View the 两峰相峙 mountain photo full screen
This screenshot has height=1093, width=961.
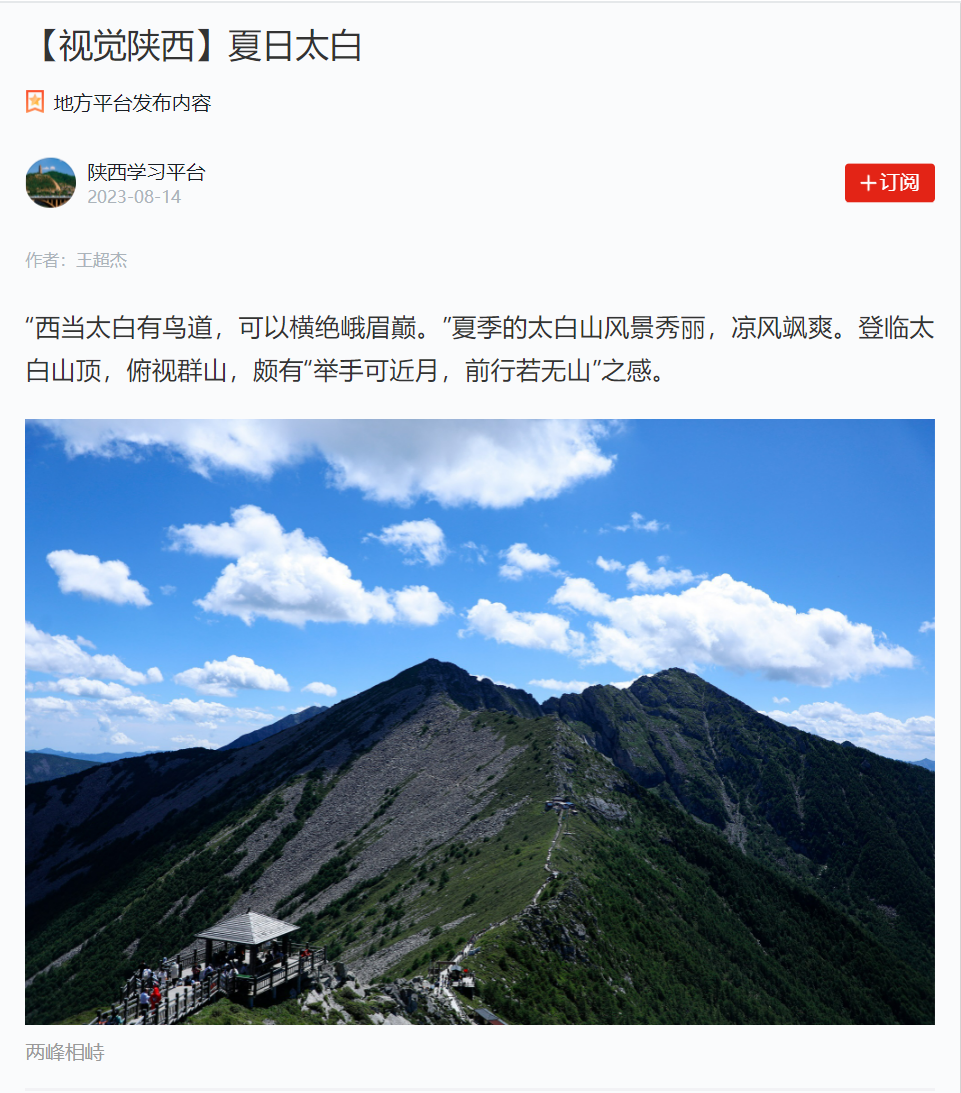[x=480, y=721]
